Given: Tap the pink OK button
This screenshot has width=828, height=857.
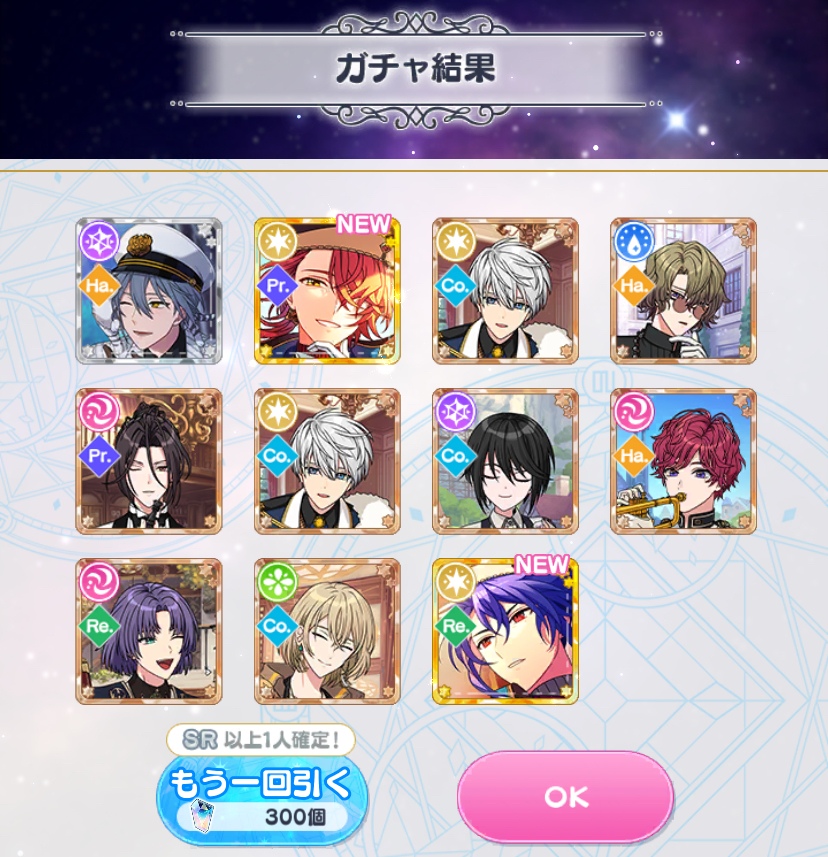Looking at the screenshot, I should 565,796.
